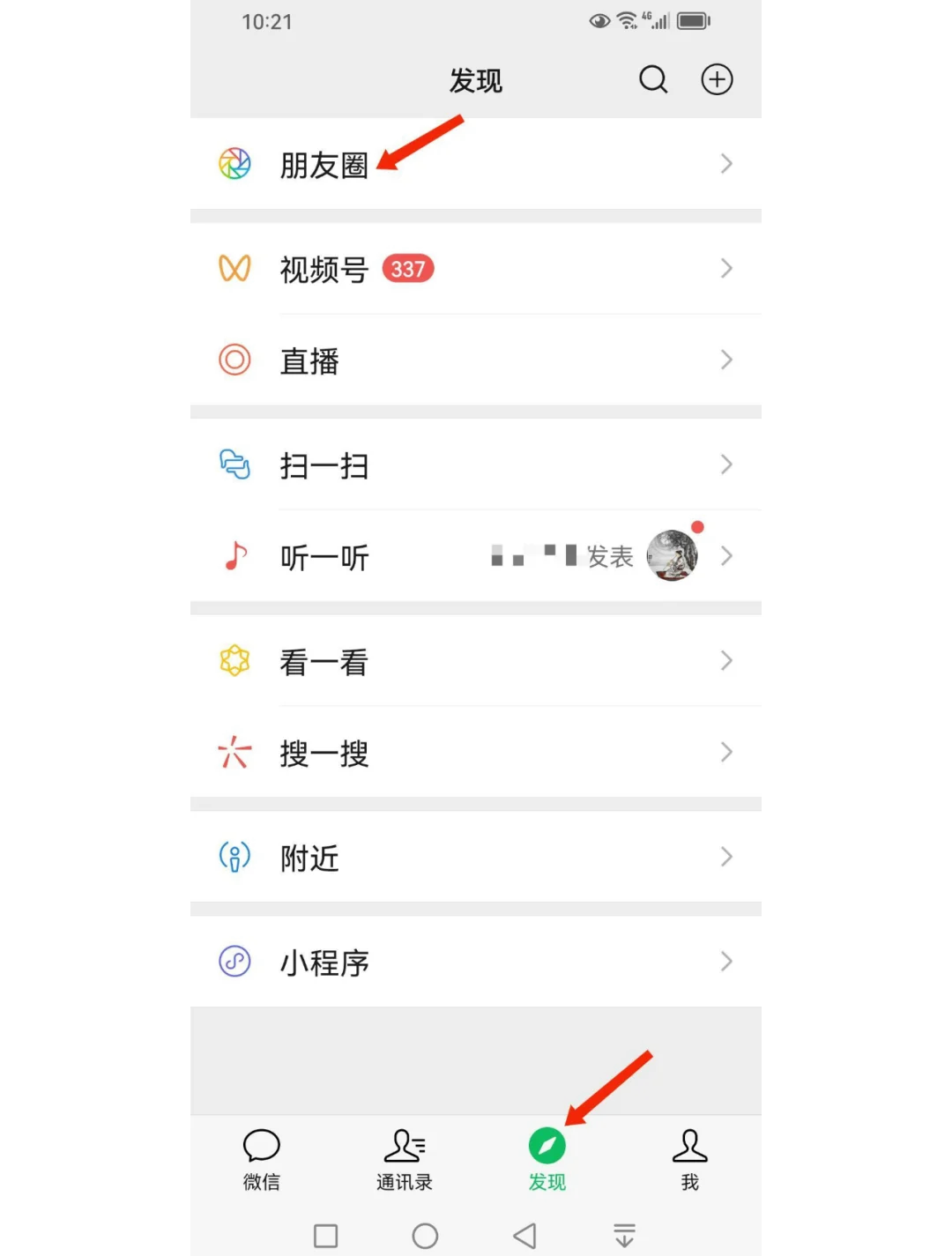The height and width of the screenshot is (1256, 952).
Task: Open the Search (搜一搜) icon
Action: tap(233, 753)
